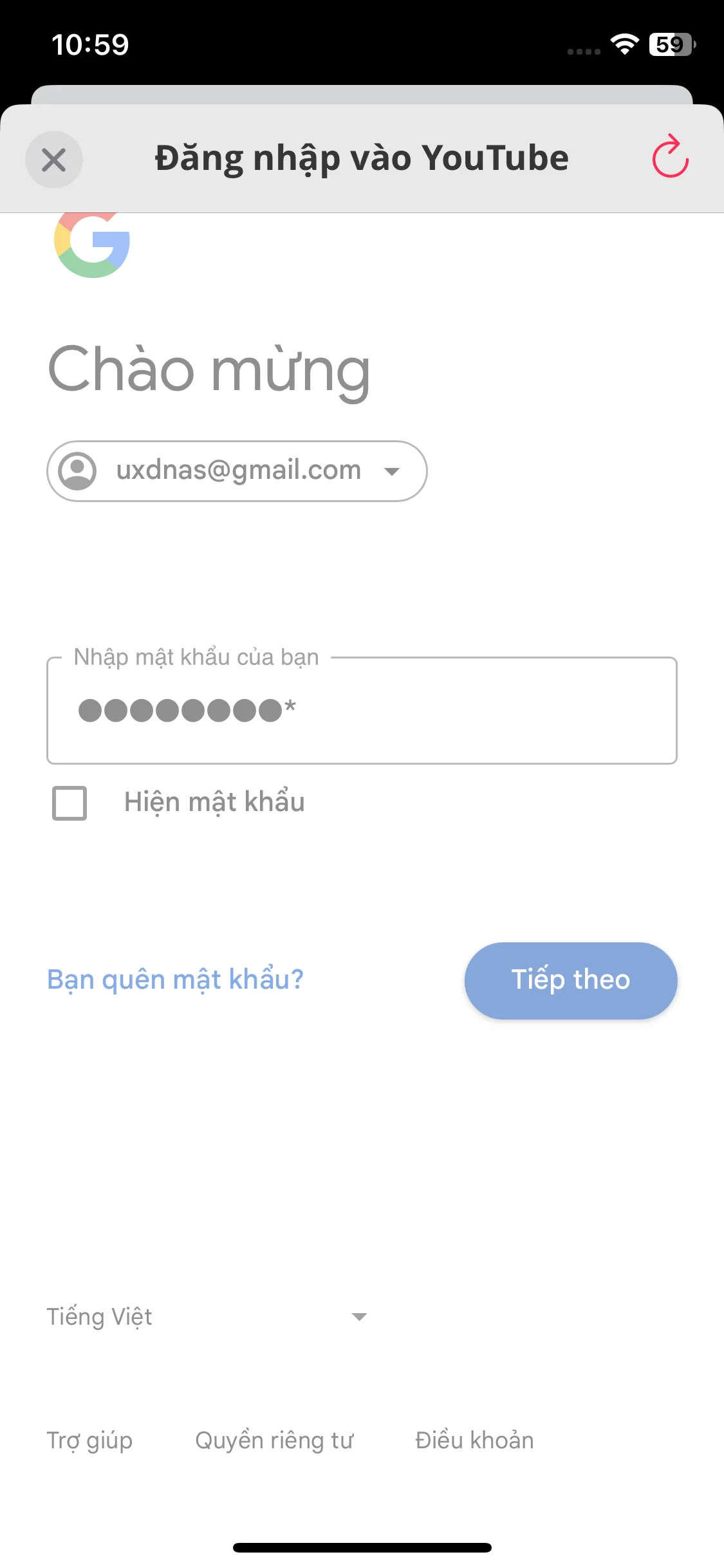This screenshot has height=1568, width=724.
Task: Open the uxdnas@gmail.com account switcher
Action: coord(237,471)
